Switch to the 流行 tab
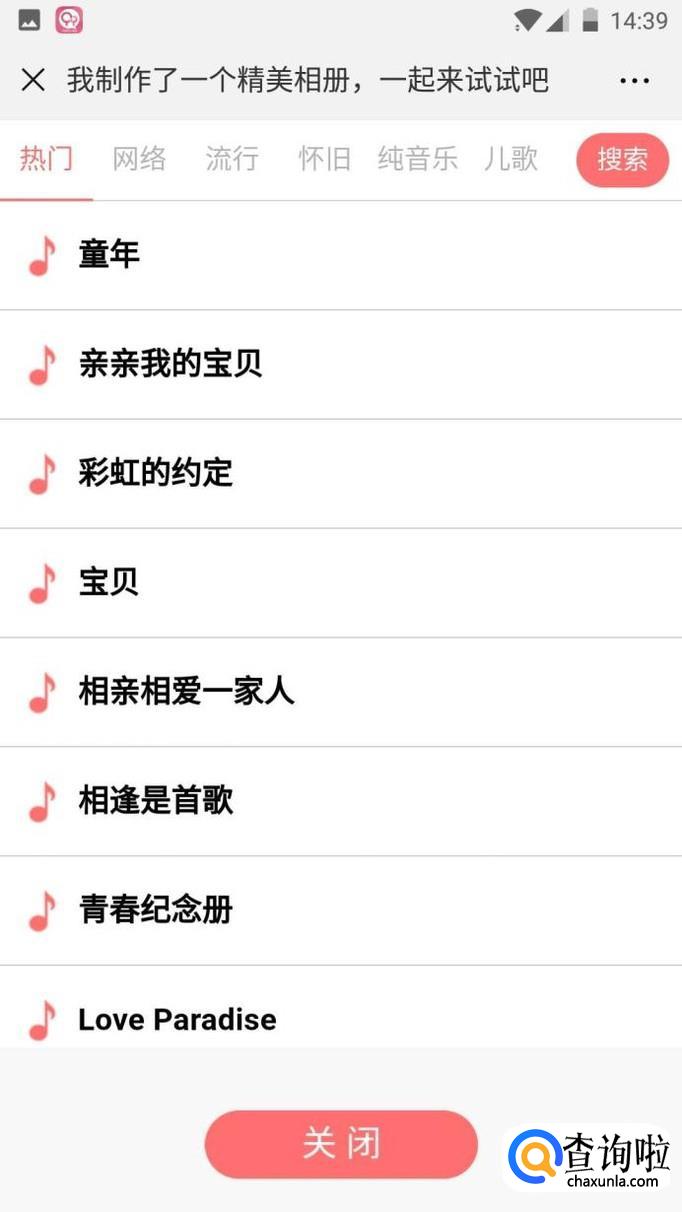This screenshot has width=682, height=1212. [232, 159]
